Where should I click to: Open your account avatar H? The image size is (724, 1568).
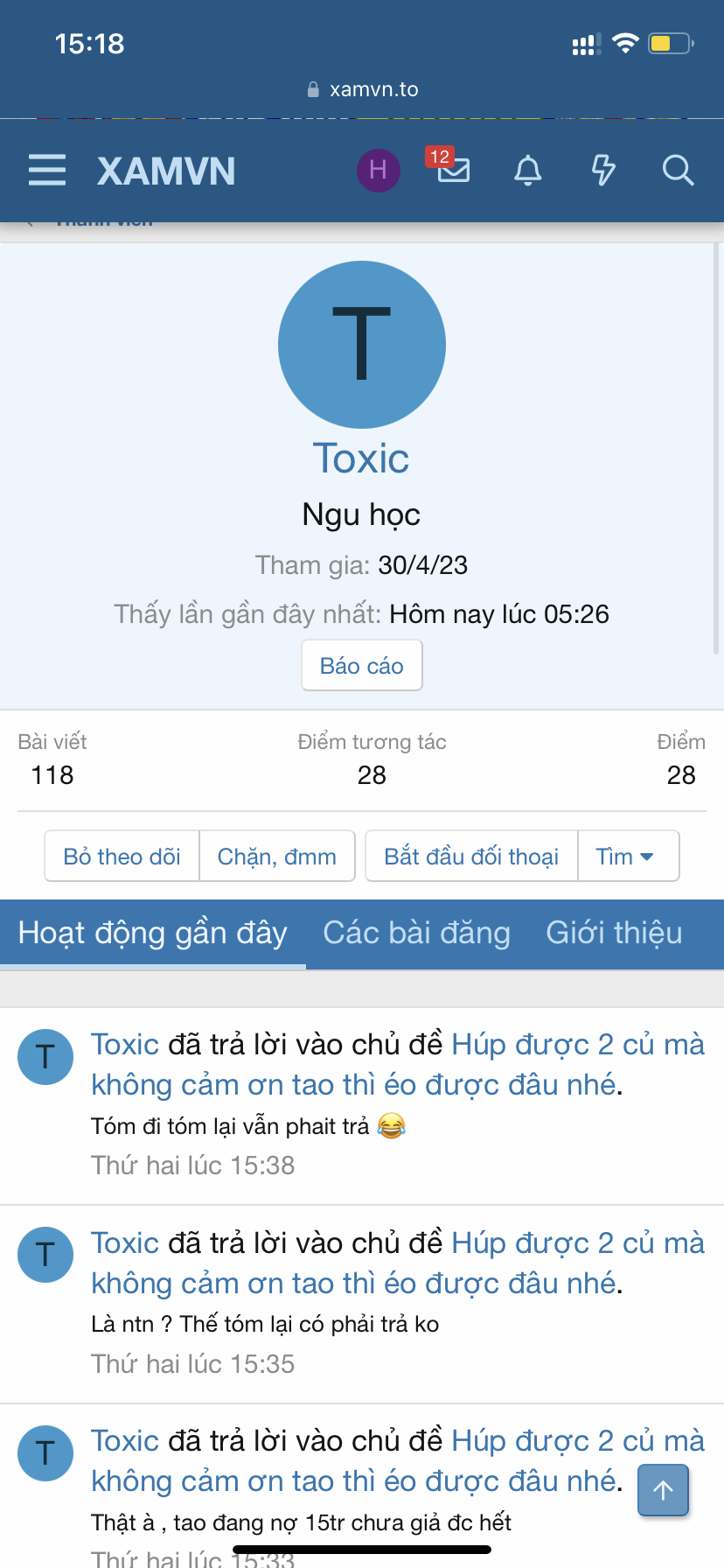tap(378, 170)
